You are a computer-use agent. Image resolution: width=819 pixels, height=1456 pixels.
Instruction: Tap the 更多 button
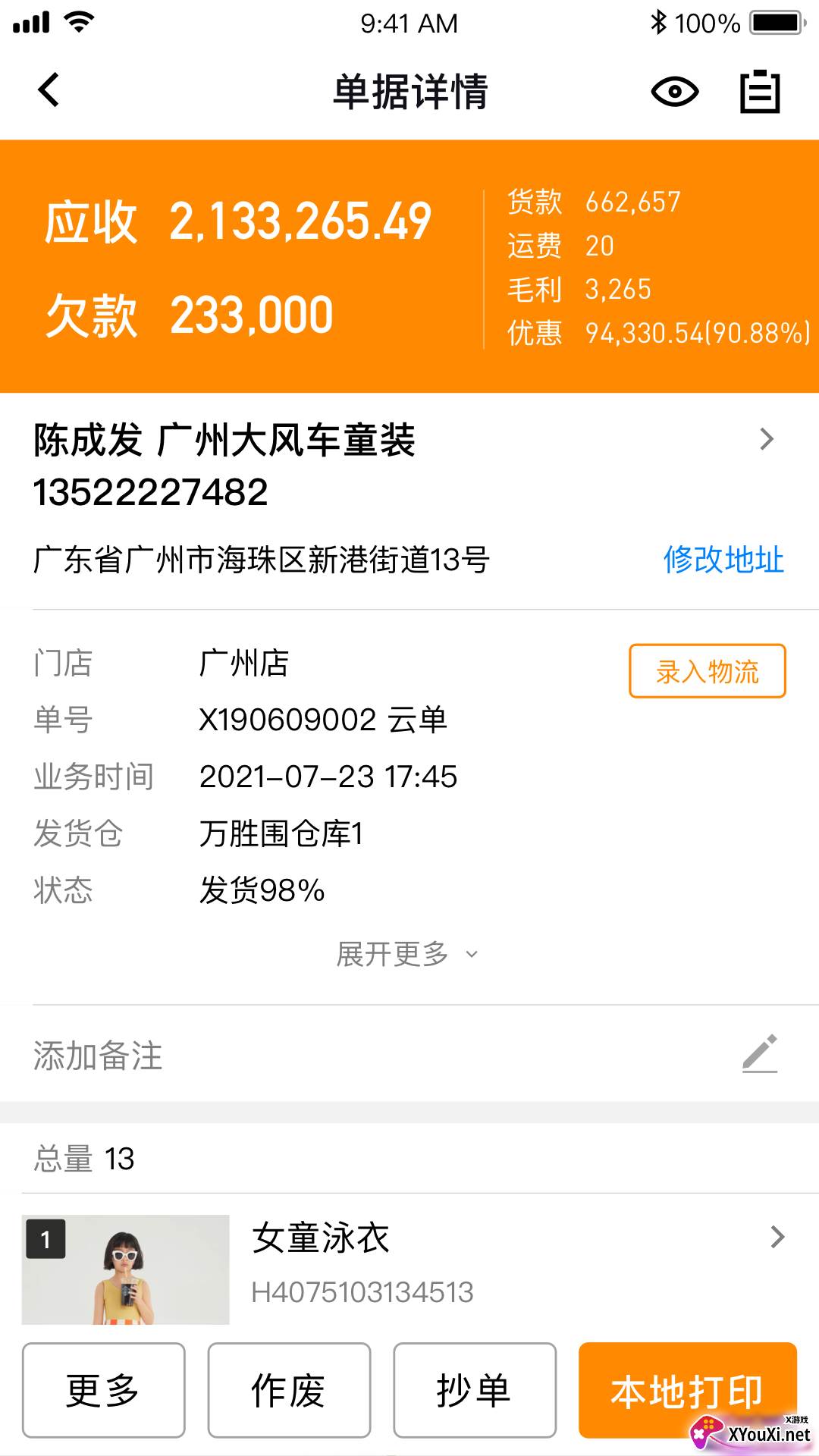pos(104,1390)
